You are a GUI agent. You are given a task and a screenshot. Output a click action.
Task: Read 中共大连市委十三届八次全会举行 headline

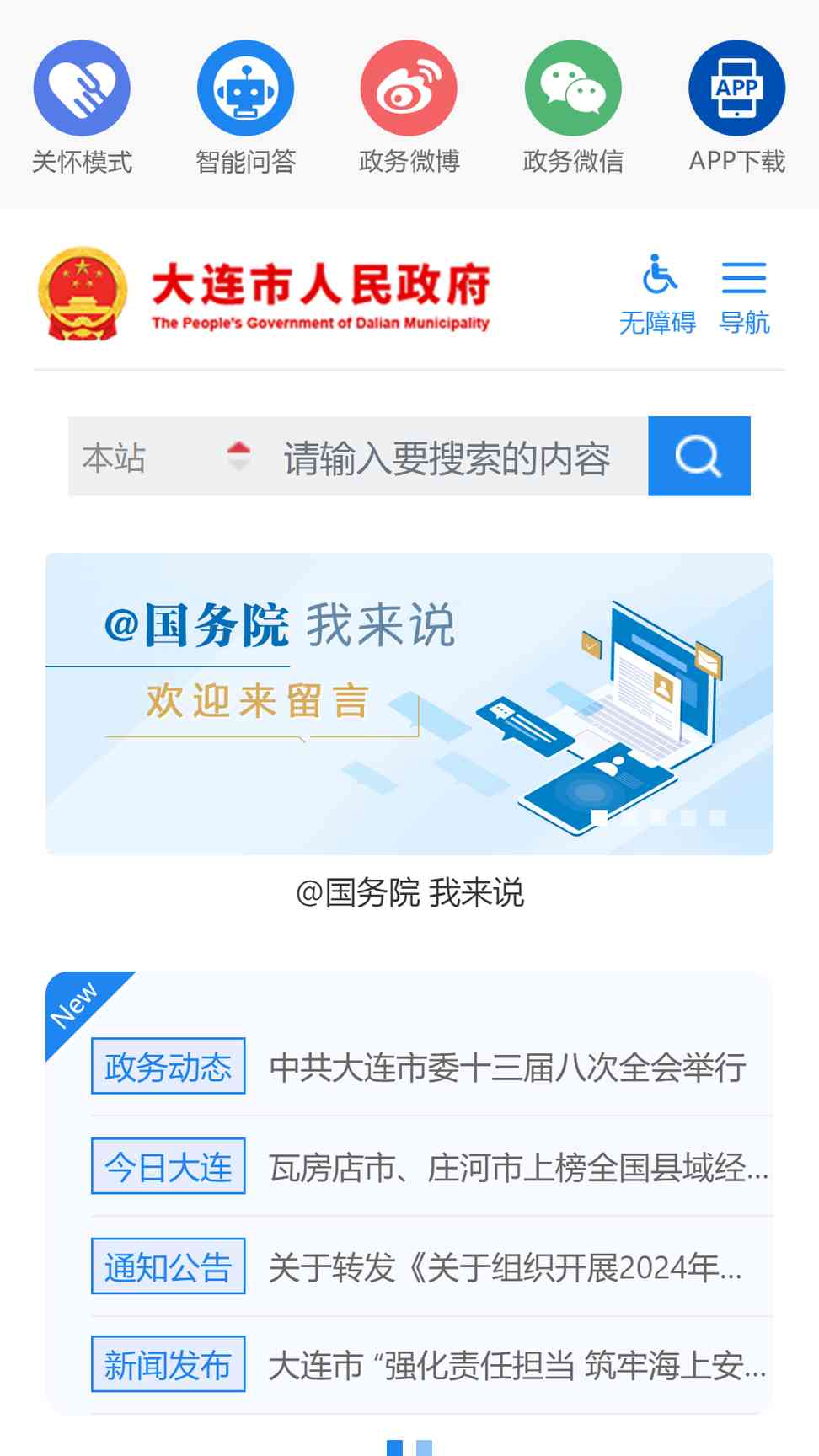coord(508,1068)
